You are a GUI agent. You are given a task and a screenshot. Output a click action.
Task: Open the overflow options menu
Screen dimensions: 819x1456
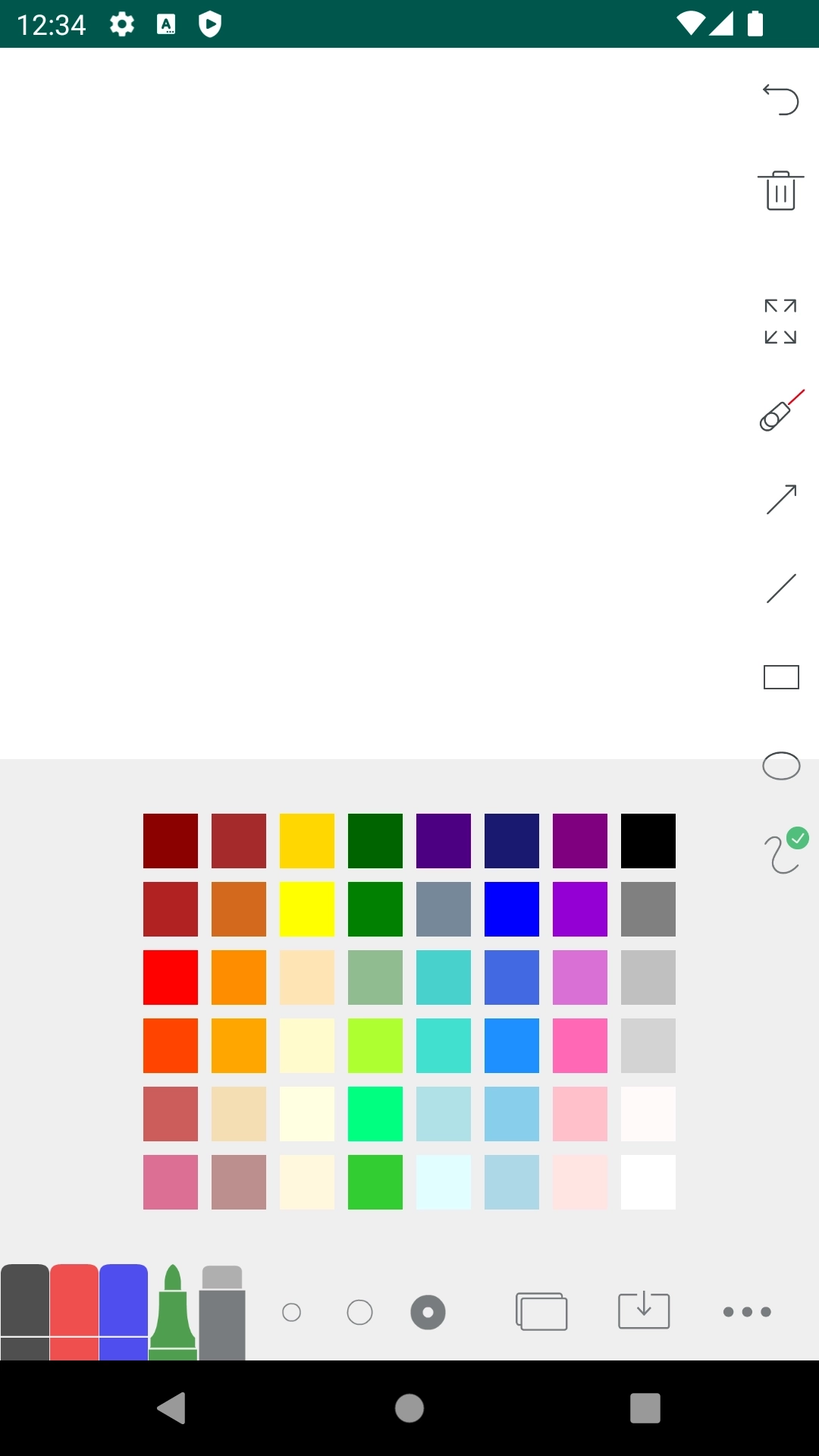745,1312
